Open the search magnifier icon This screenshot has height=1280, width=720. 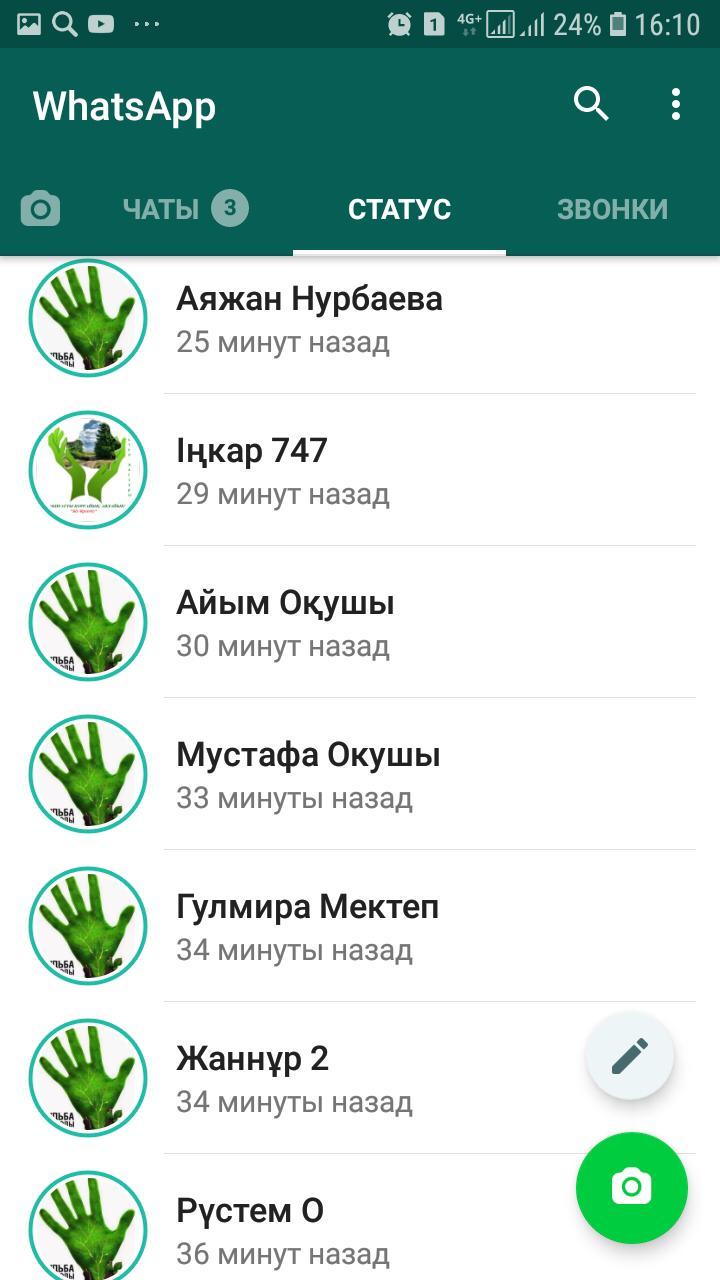(x=591, y=103)
